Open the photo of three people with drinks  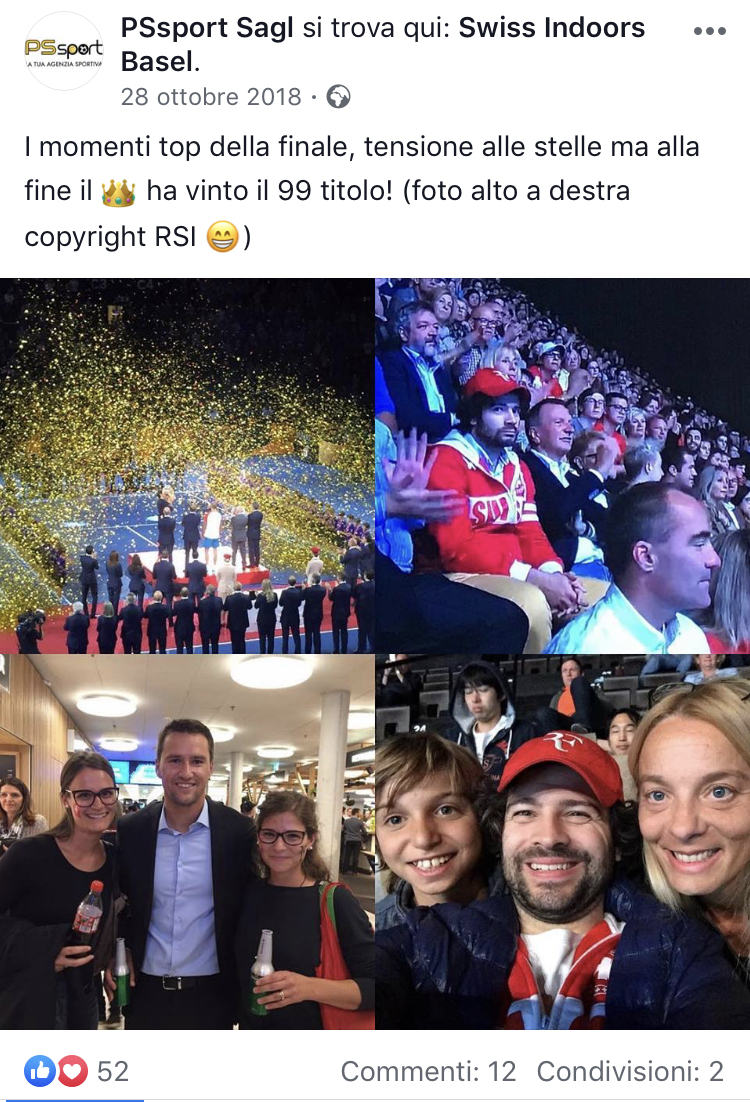pos(187,842)
